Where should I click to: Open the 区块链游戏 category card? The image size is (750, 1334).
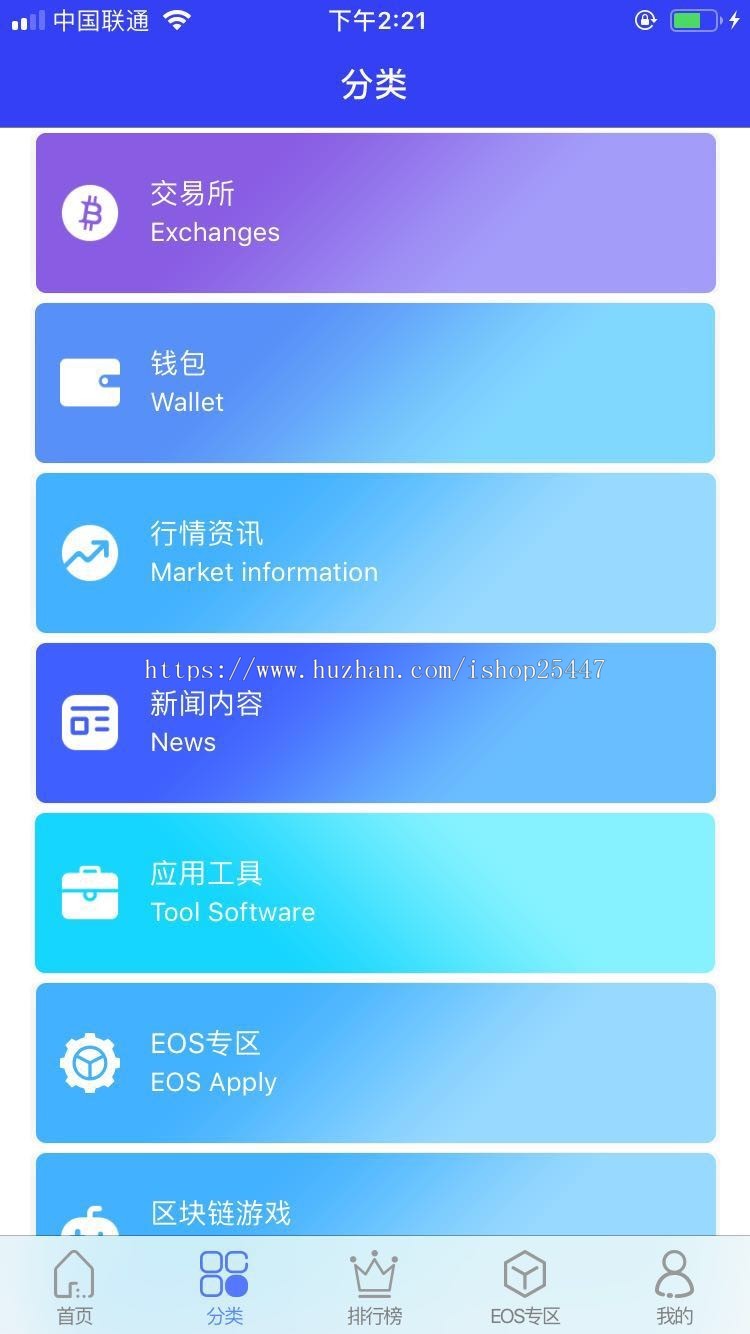click(375, 1195)
